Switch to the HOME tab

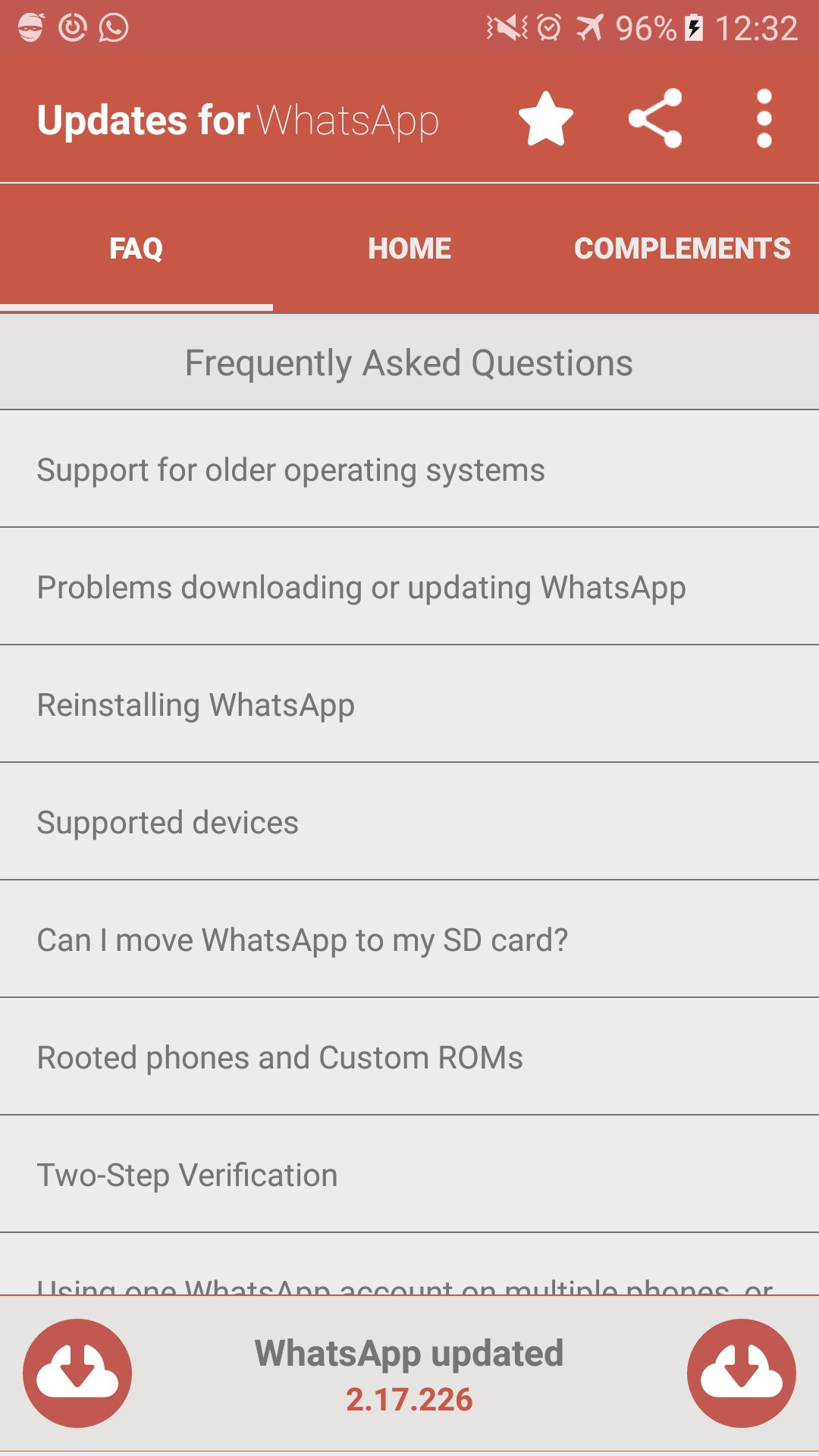pos(409,249)
